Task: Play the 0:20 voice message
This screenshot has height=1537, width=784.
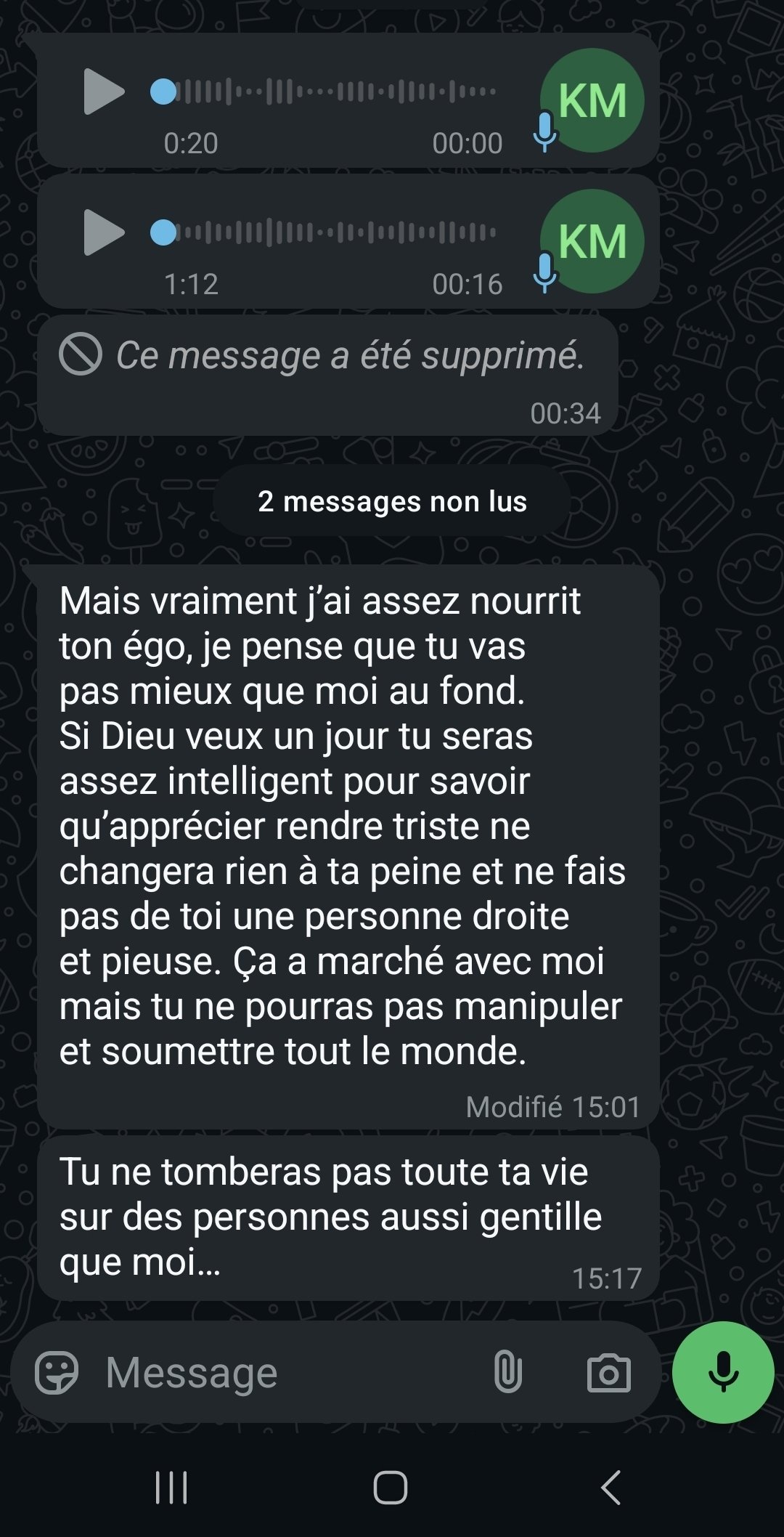Action: coord(103,92)
